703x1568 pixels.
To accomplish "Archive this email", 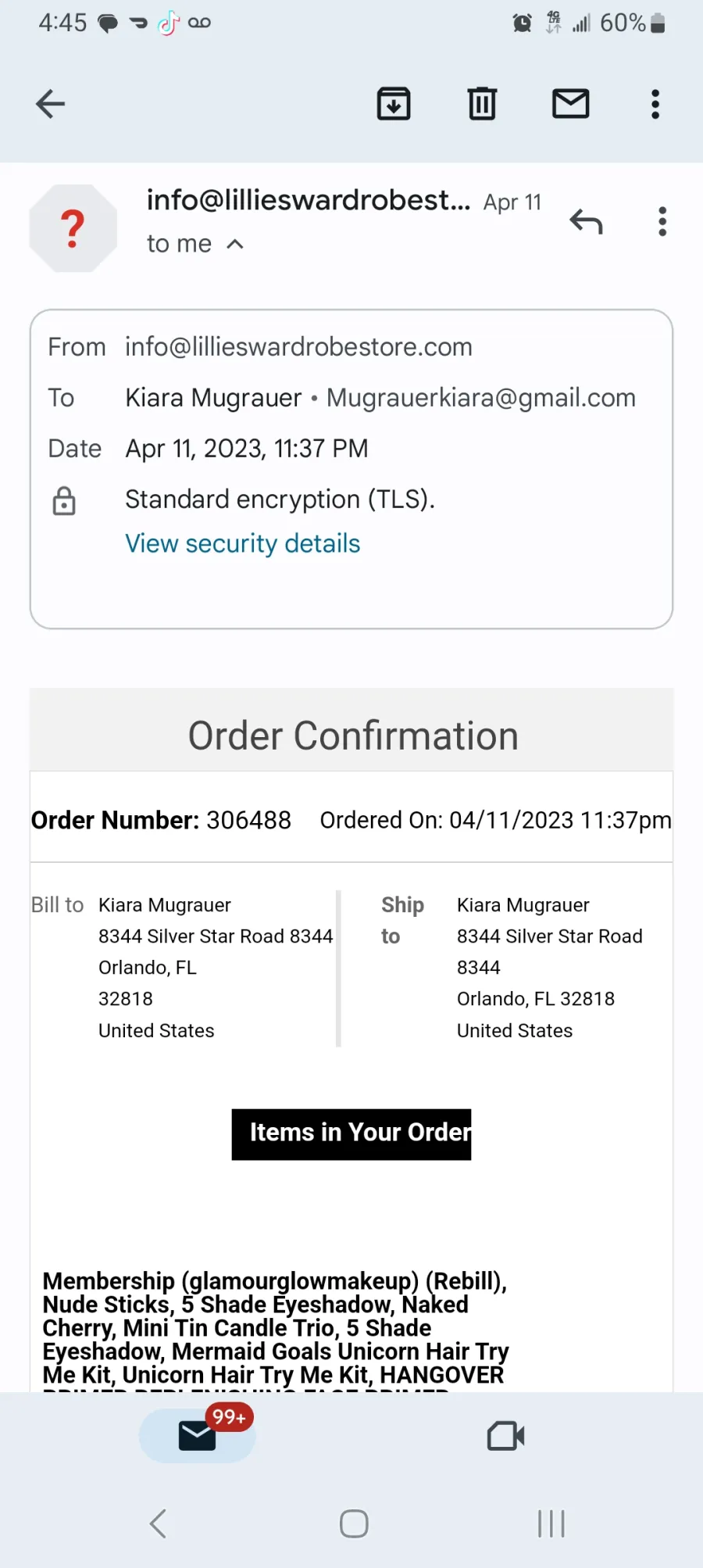I will [394, 104].
